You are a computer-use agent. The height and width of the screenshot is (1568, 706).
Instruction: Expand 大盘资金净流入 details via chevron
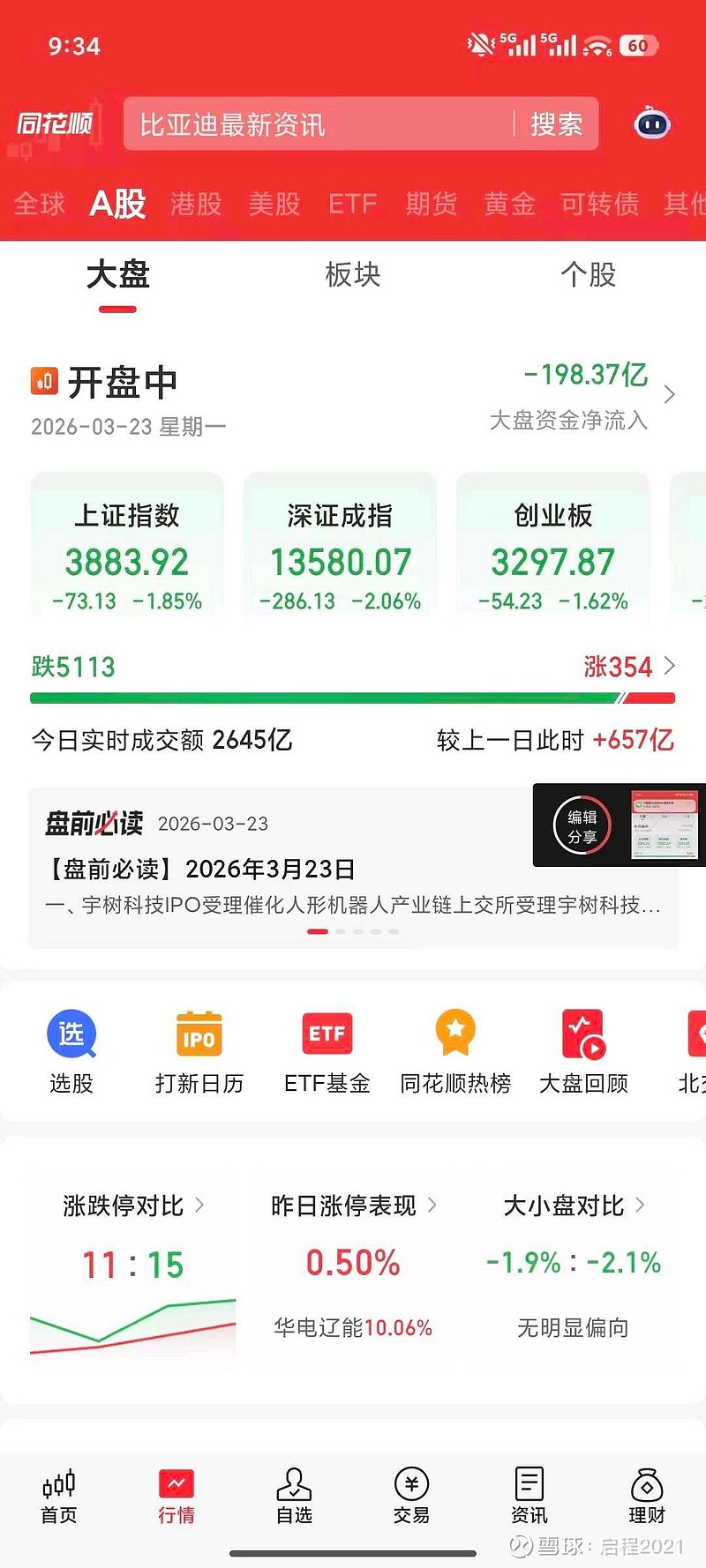click(x=672, y=394)
